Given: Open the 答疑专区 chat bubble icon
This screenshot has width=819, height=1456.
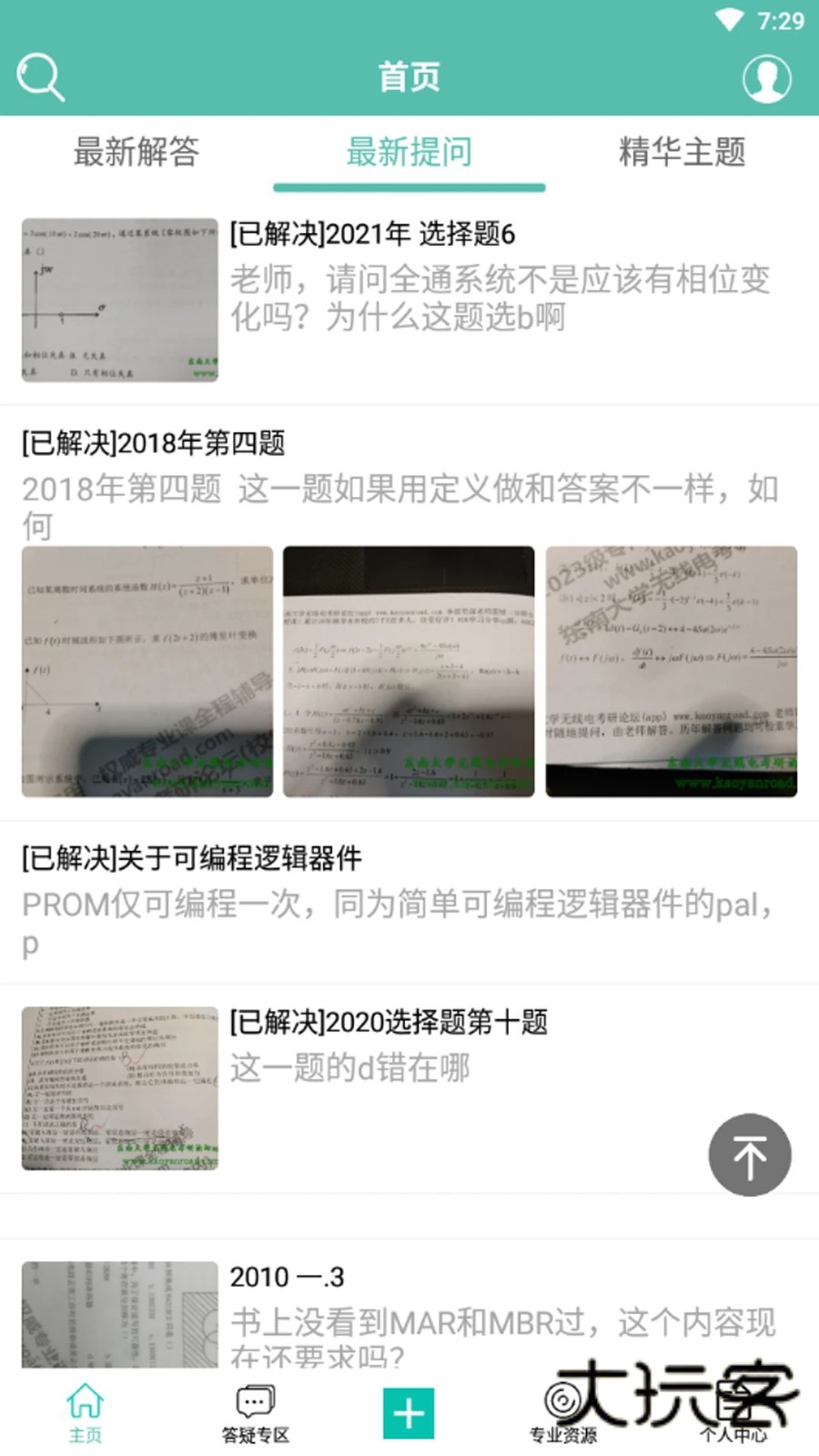Looking at the screenshot, I should [253, 1406].
